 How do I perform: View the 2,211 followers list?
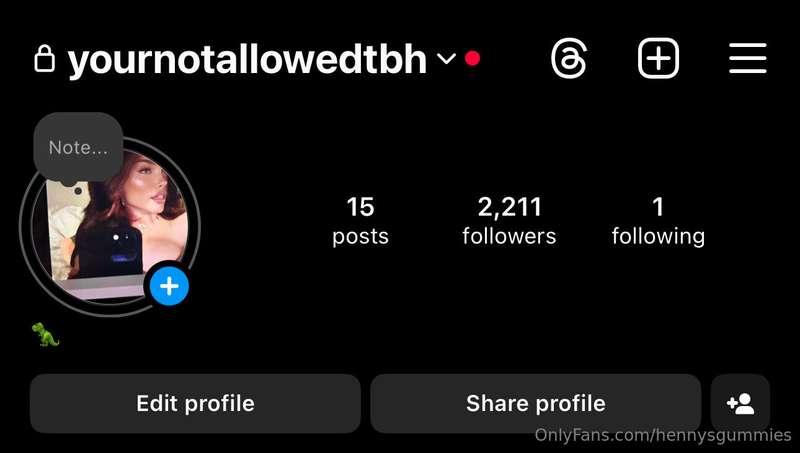click(509, 221)
